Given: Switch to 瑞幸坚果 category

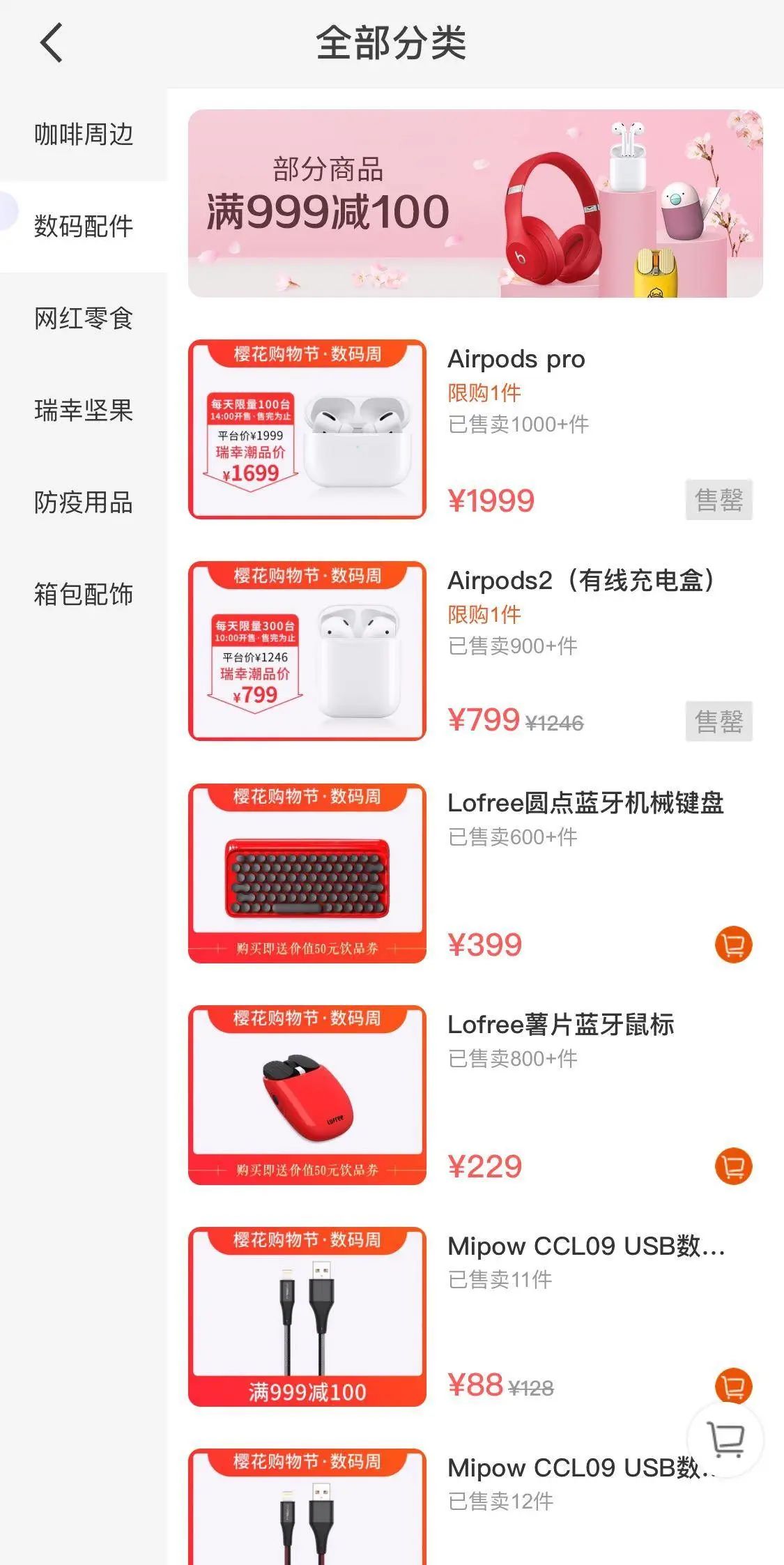Looking at the screenshot, I should (84, 411).
